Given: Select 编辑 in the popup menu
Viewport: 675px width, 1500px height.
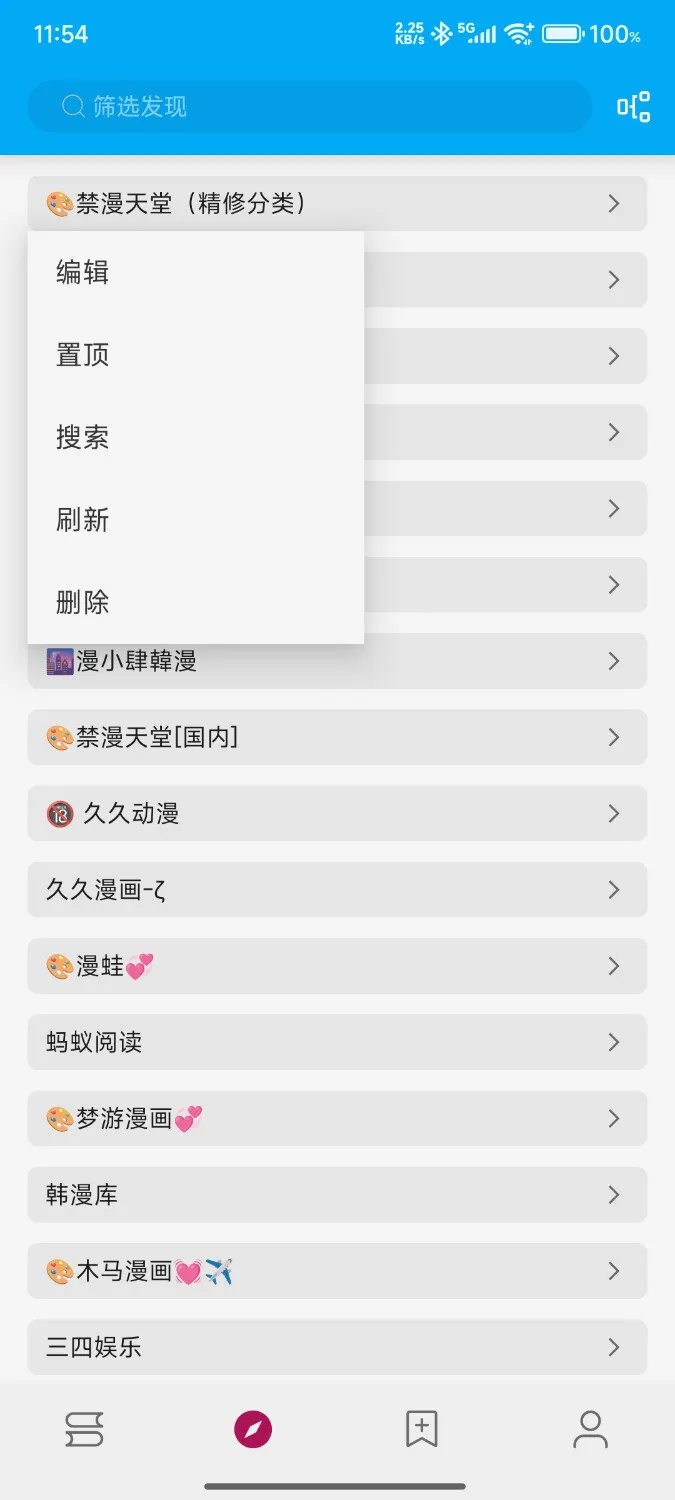Looking at the screenshot, I should click(83, 272).
